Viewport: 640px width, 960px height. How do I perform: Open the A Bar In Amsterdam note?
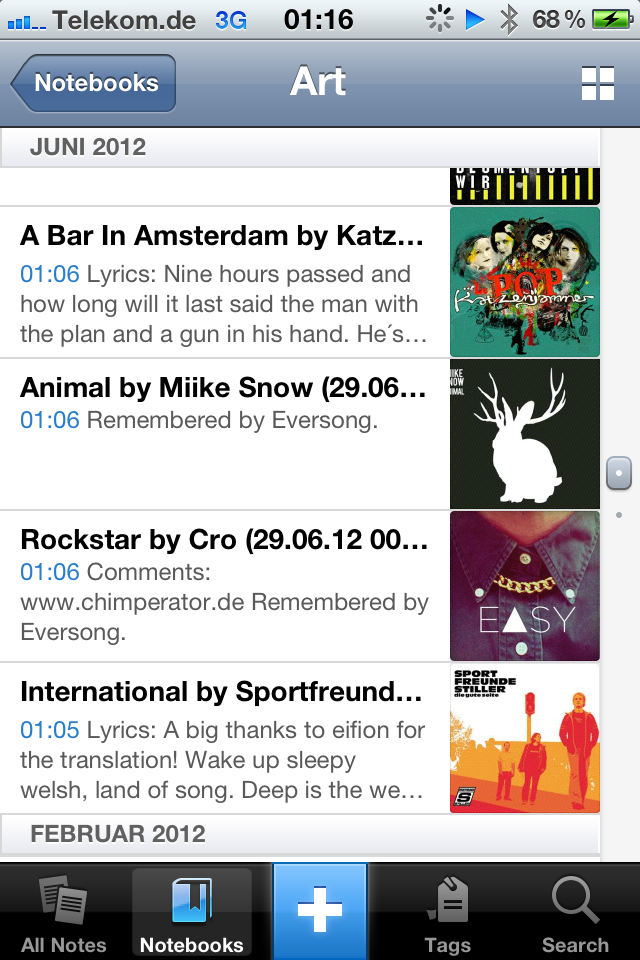point(225,283)
